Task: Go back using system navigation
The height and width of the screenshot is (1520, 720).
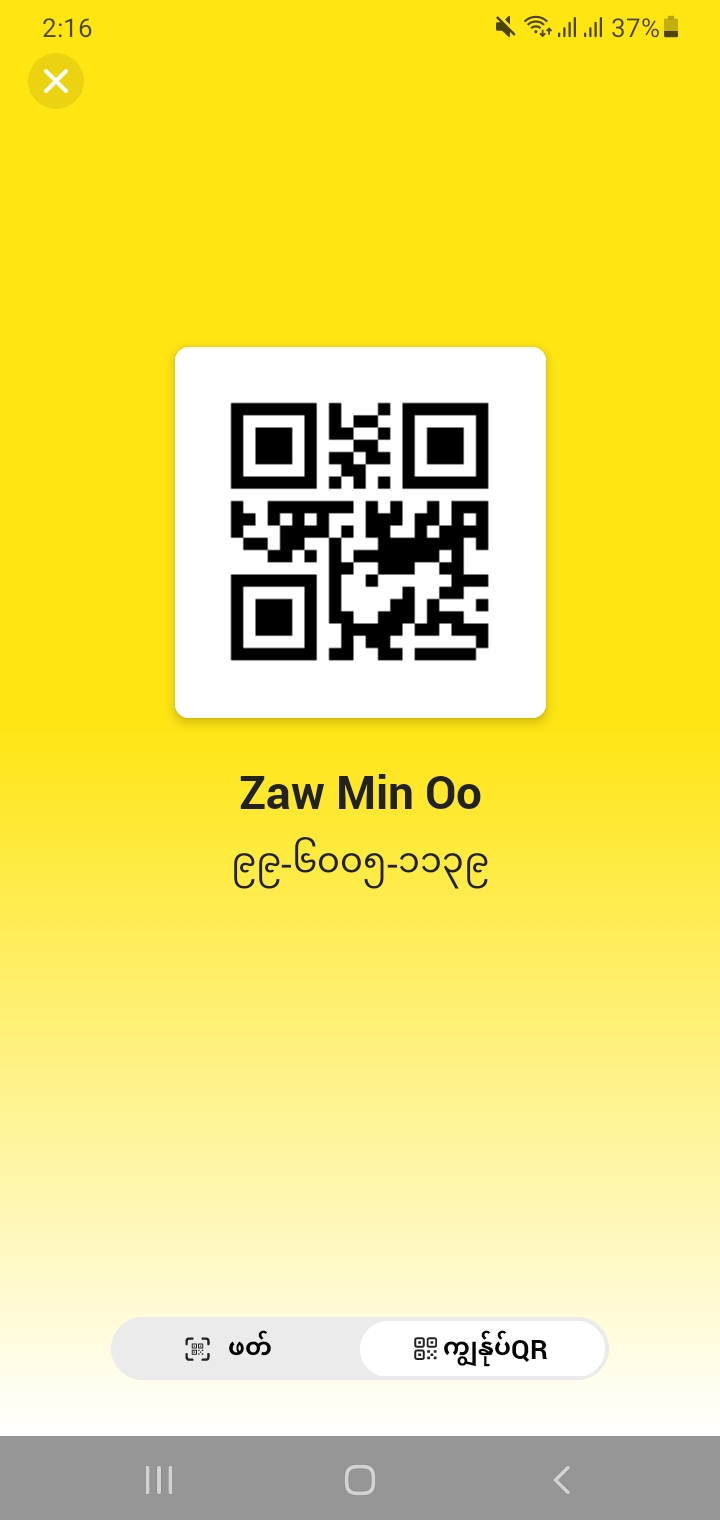Action: click(x=562, y=1480)
